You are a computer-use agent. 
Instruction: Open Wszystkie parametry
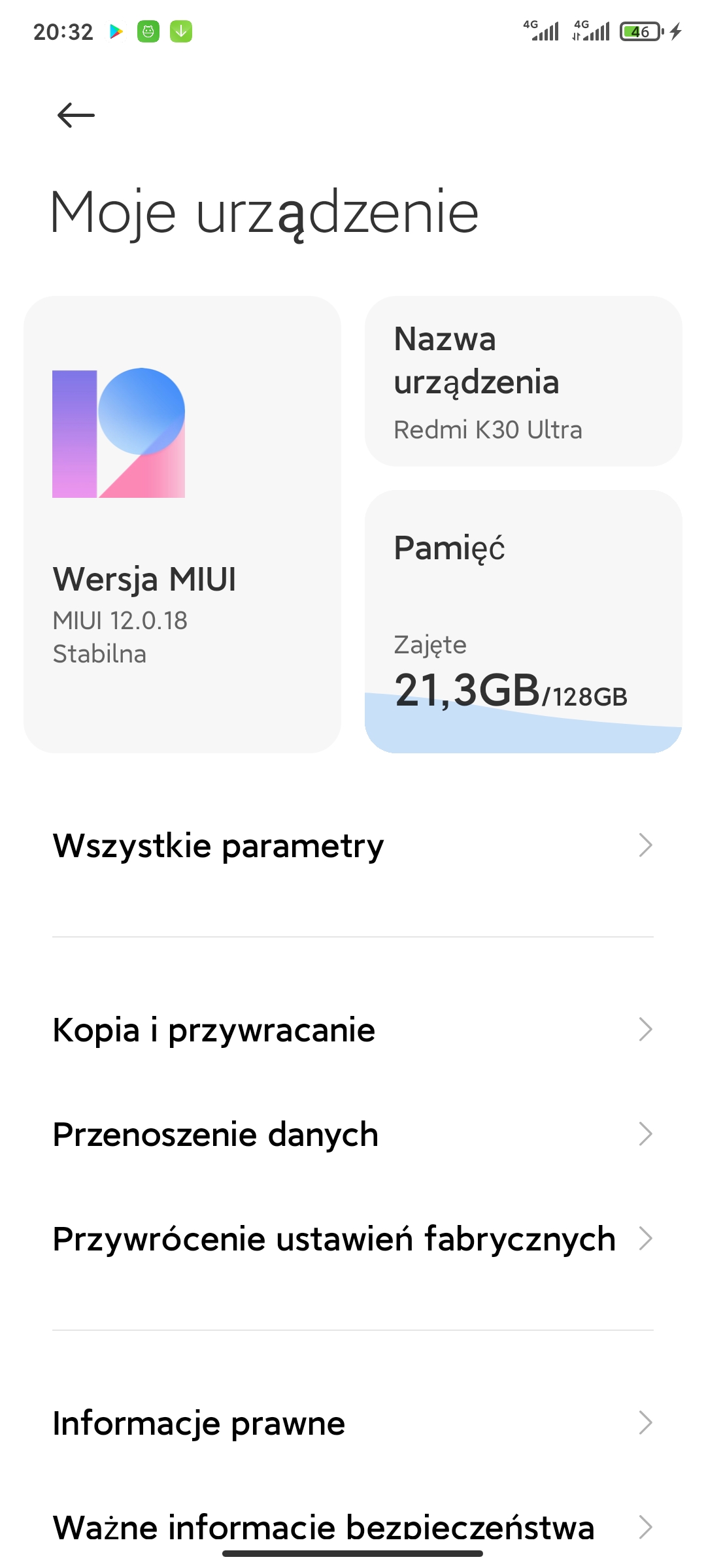353,845
